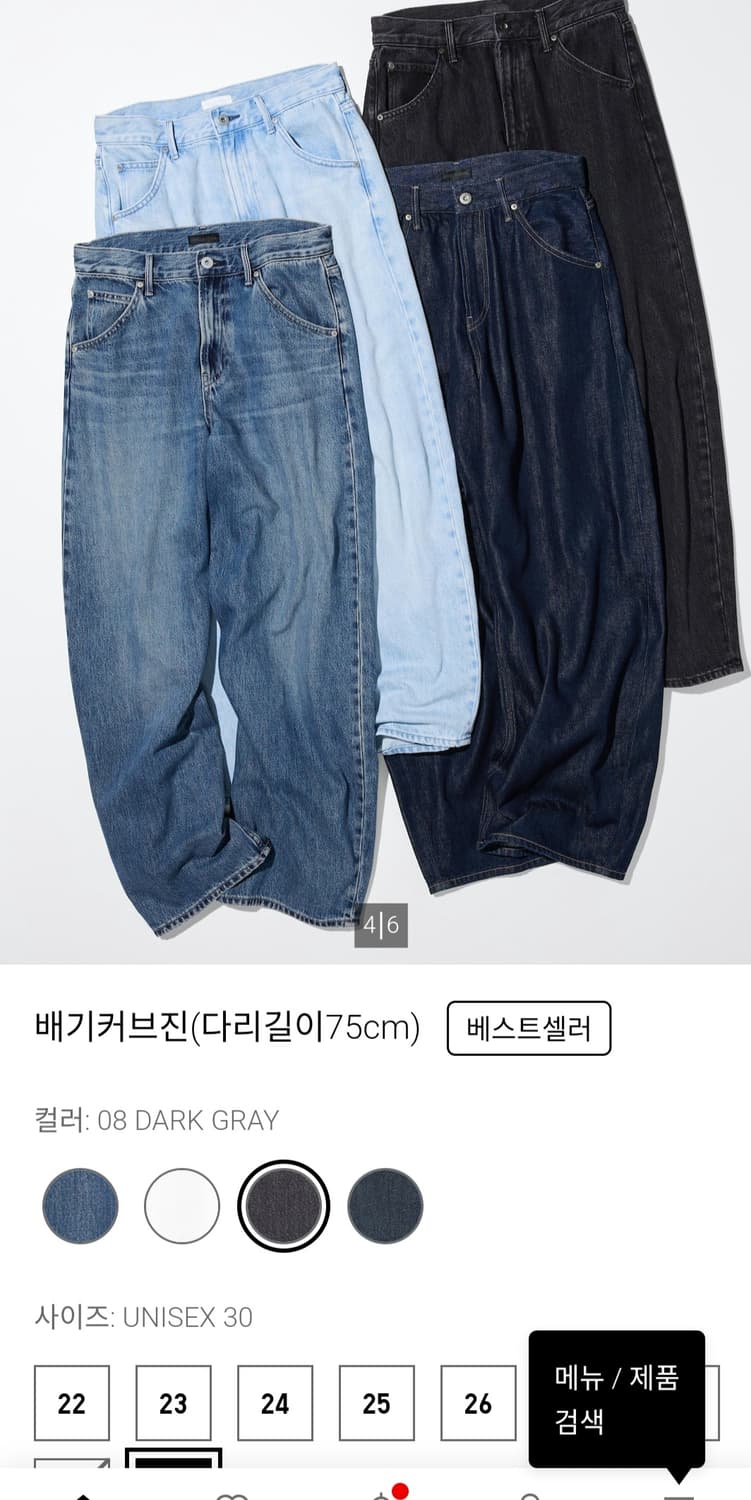751x1500 pixels.
Task: Select size 22
Action: point(70,1403)
